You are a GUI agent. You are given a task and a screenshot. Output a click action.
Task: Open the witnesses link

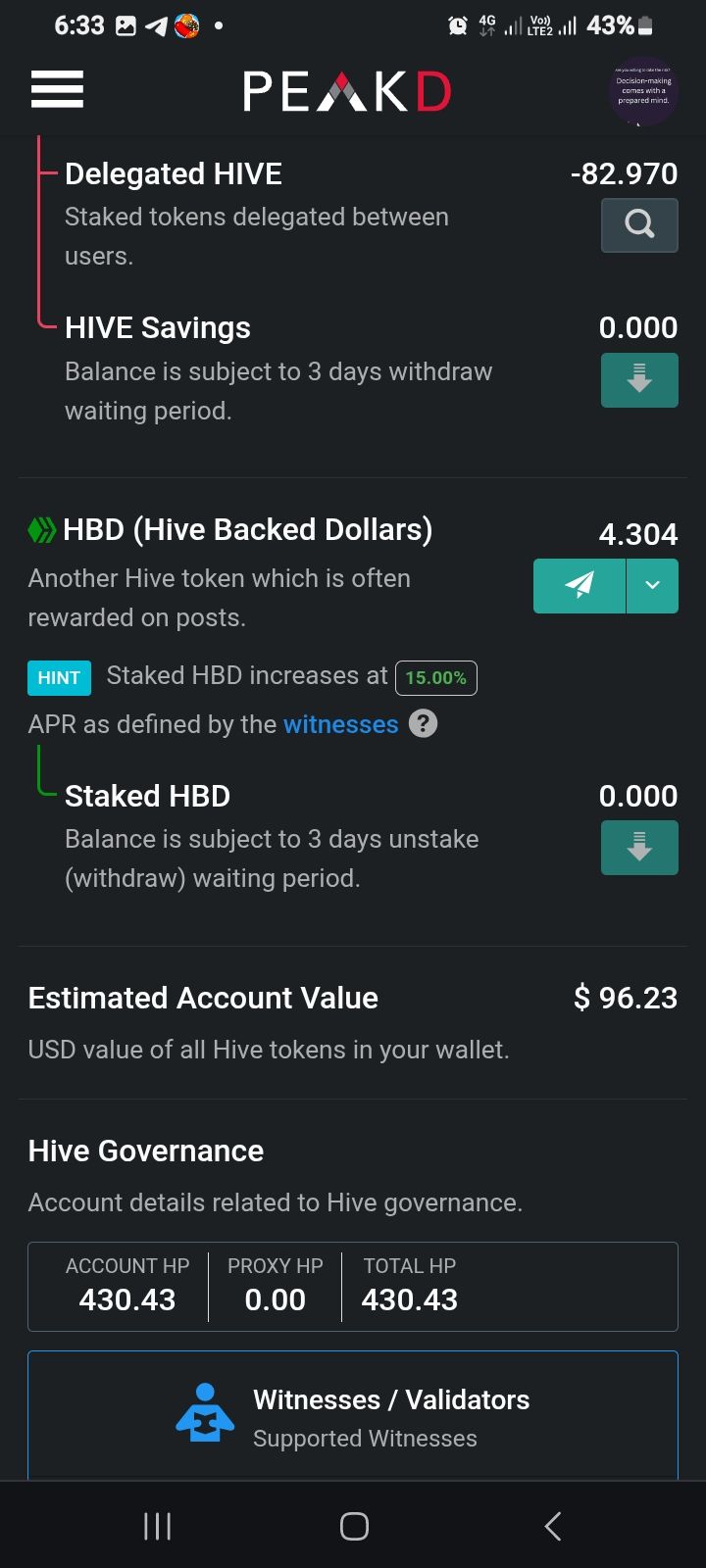tap(340, 724)
